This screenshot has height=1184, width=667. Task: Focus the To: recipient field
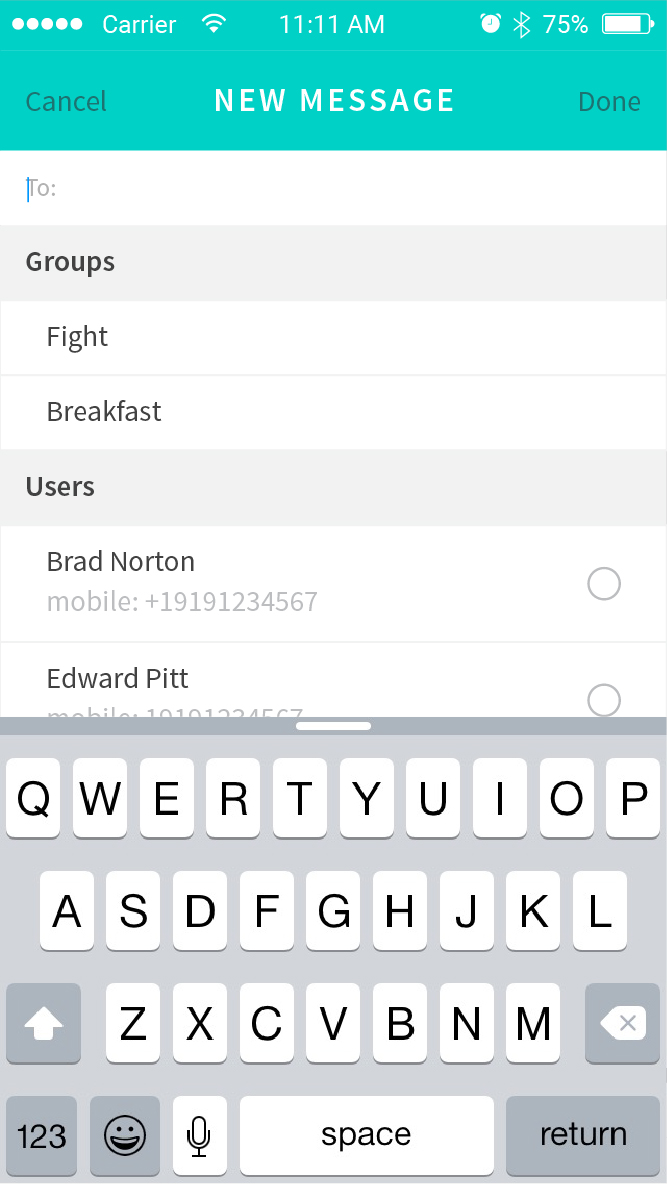tap(333, 188)
